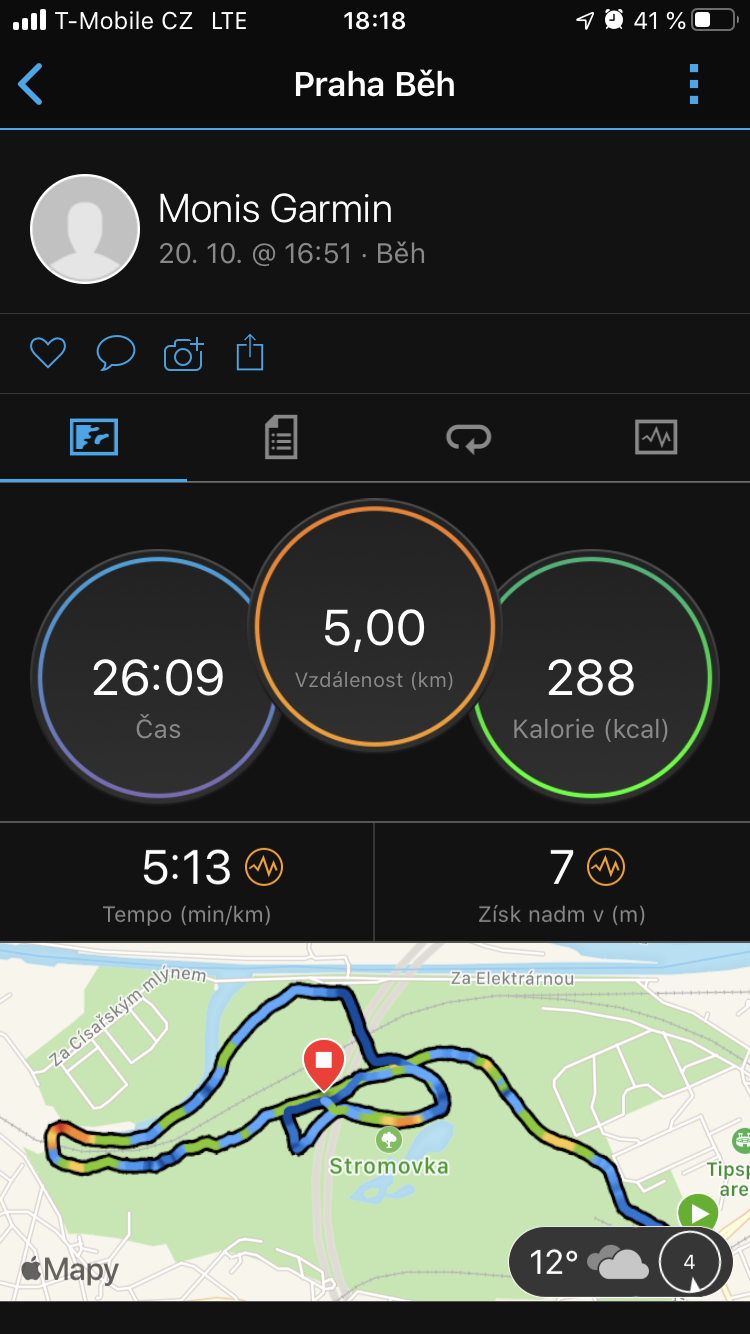Switch to the charts tab
The height and width of the screenshot is (1334, 750).
click(x=656, y=438)
